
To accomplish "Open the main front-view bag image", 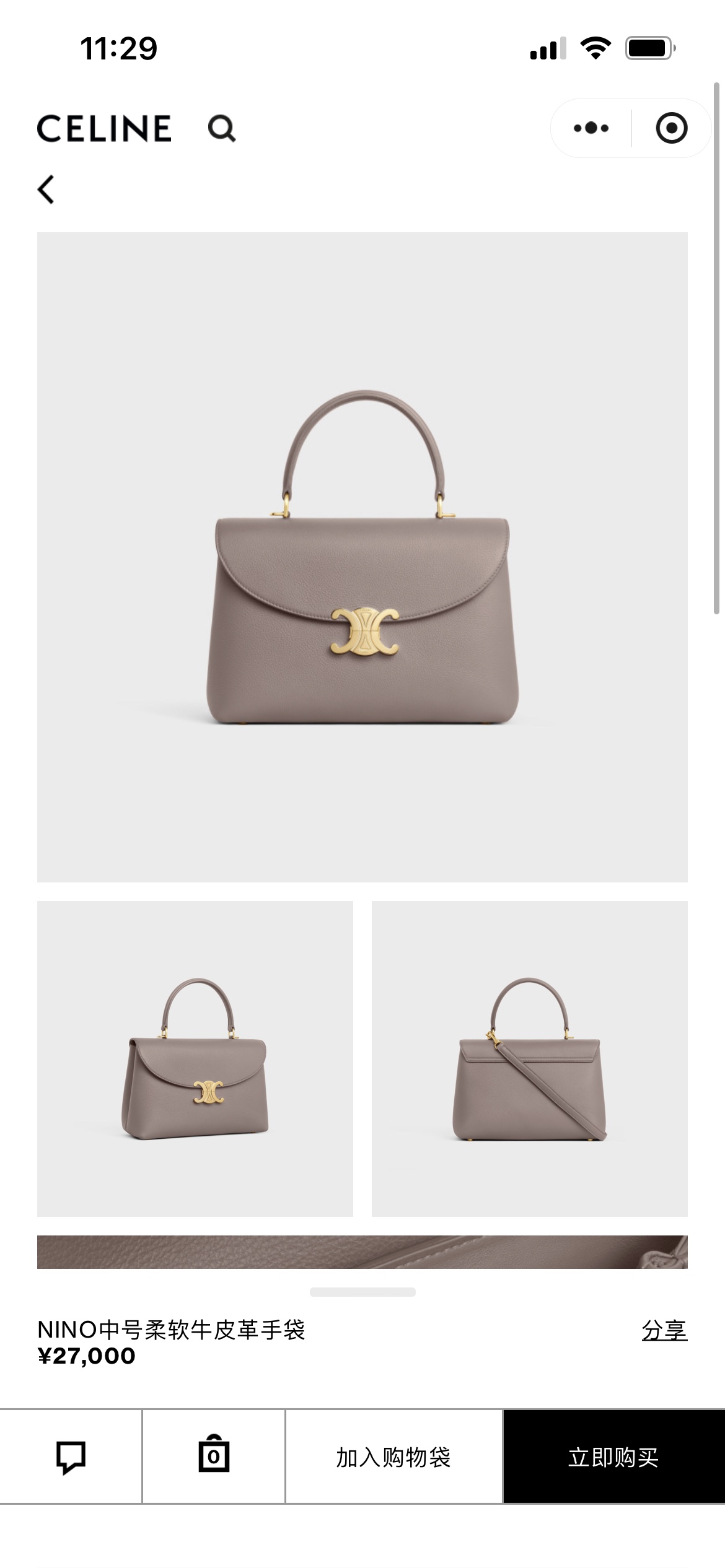I will (362, 557).
